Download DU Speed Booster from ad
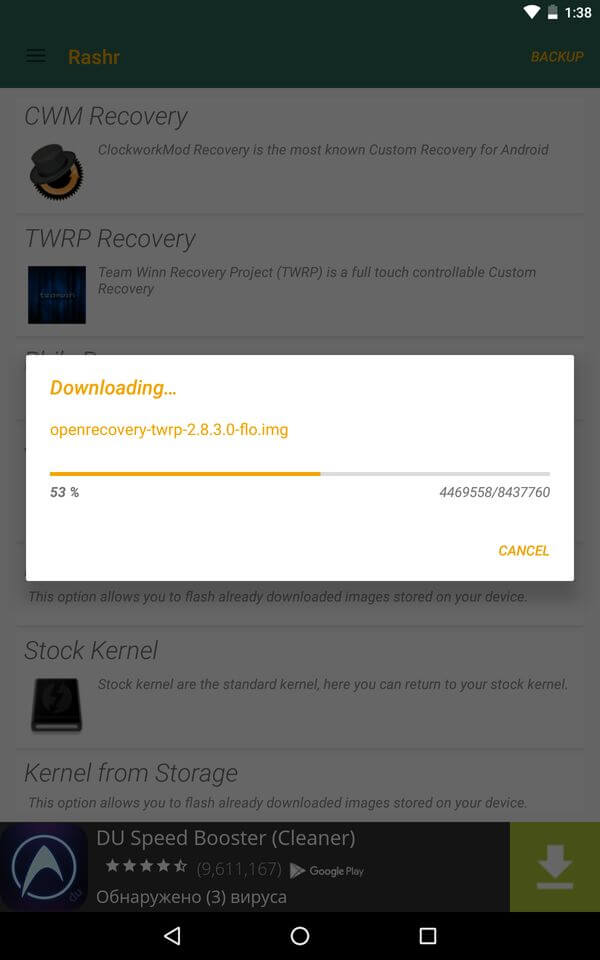The width and height of the screenshot is (600, 960). pyautogui.click(x=554, y=867)
